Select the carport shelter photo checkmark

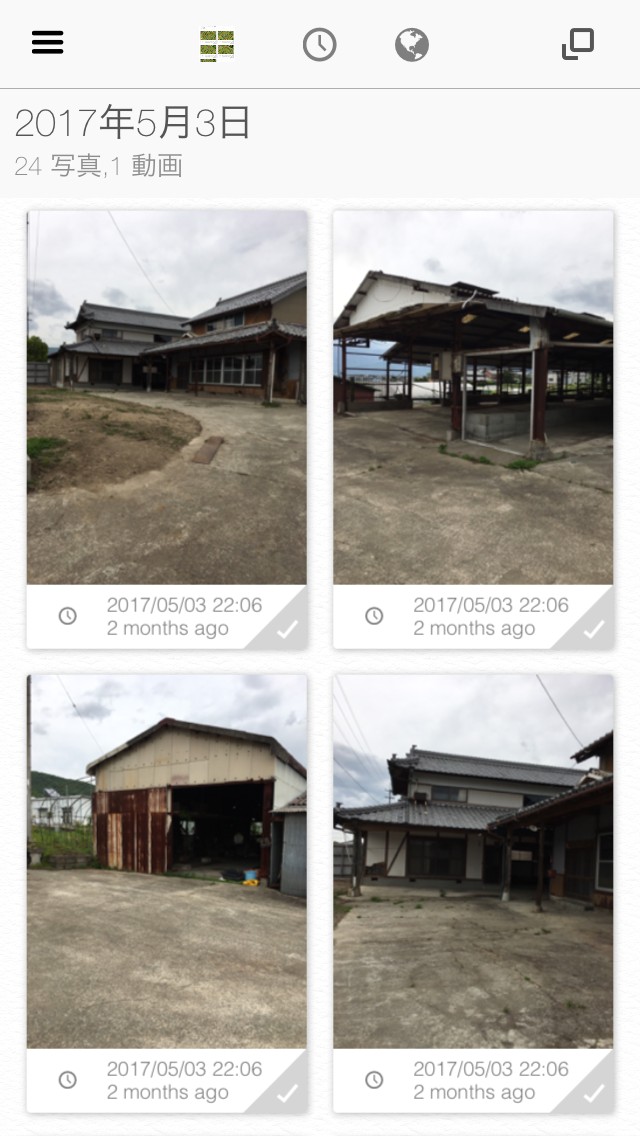[x=594, y=630]
